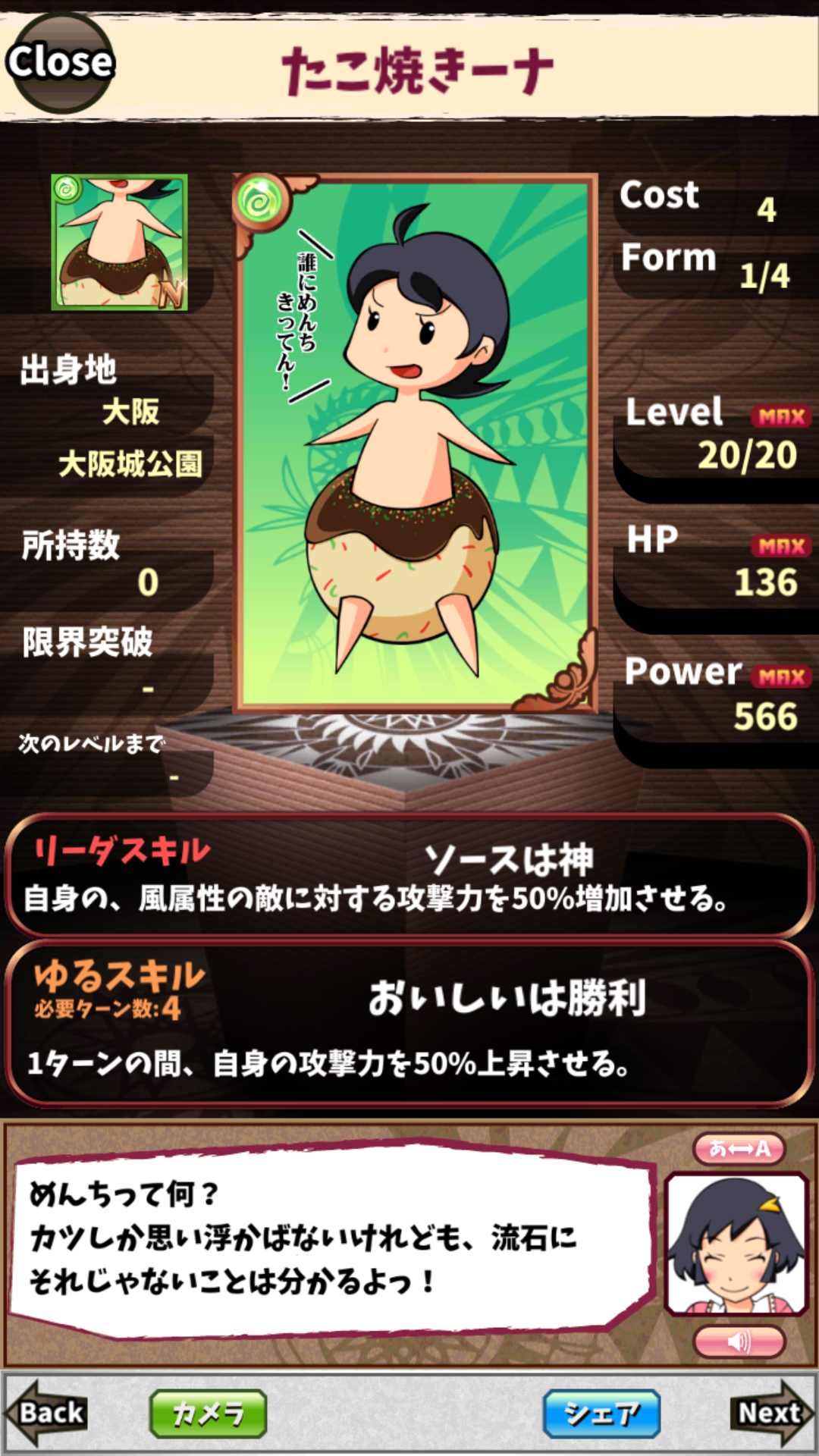Play the voice with the speaker button

(x=739, y=1341)
